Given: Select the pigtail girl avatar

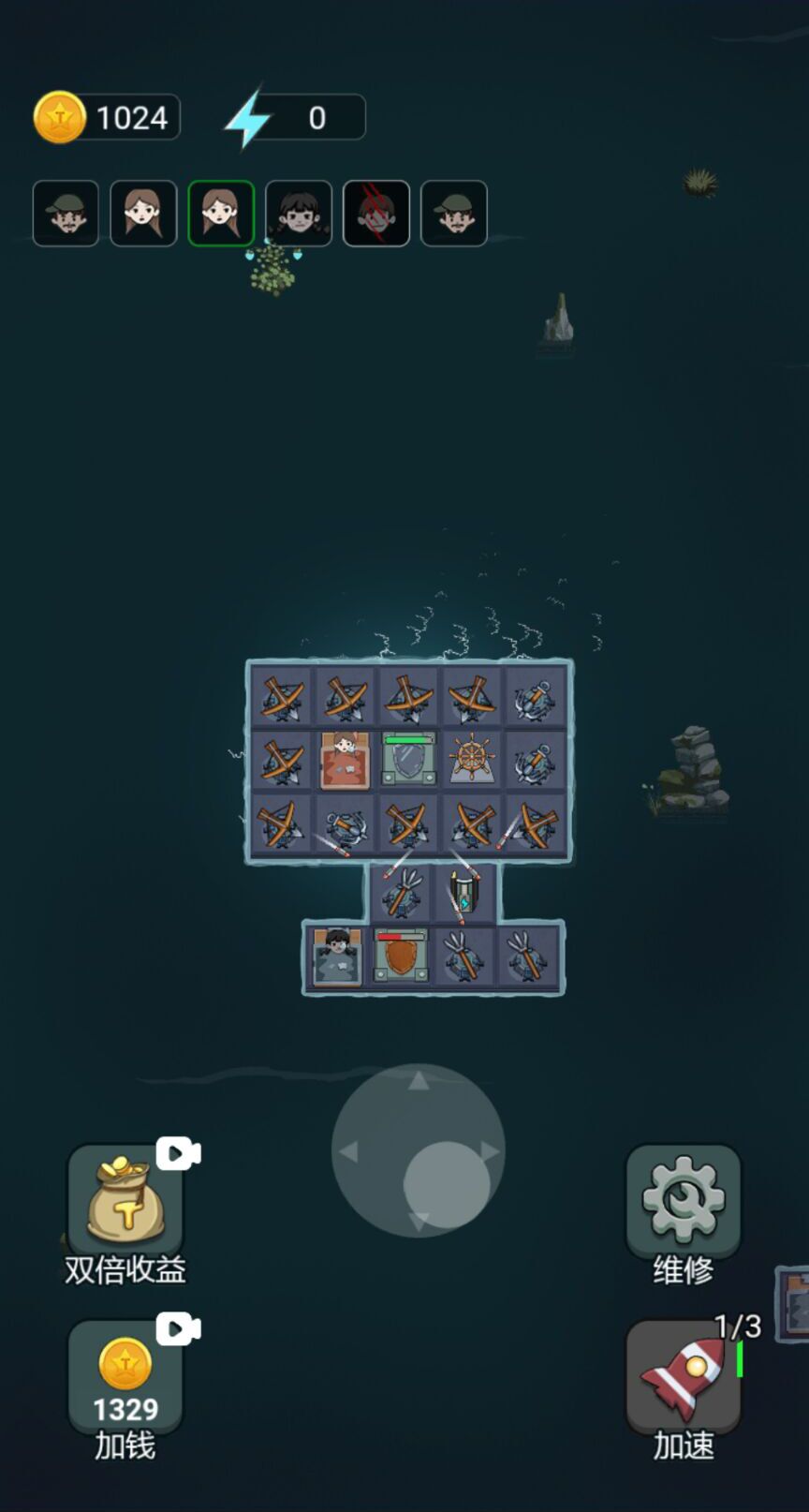Looking at the screenshot, I should point(299,214).
